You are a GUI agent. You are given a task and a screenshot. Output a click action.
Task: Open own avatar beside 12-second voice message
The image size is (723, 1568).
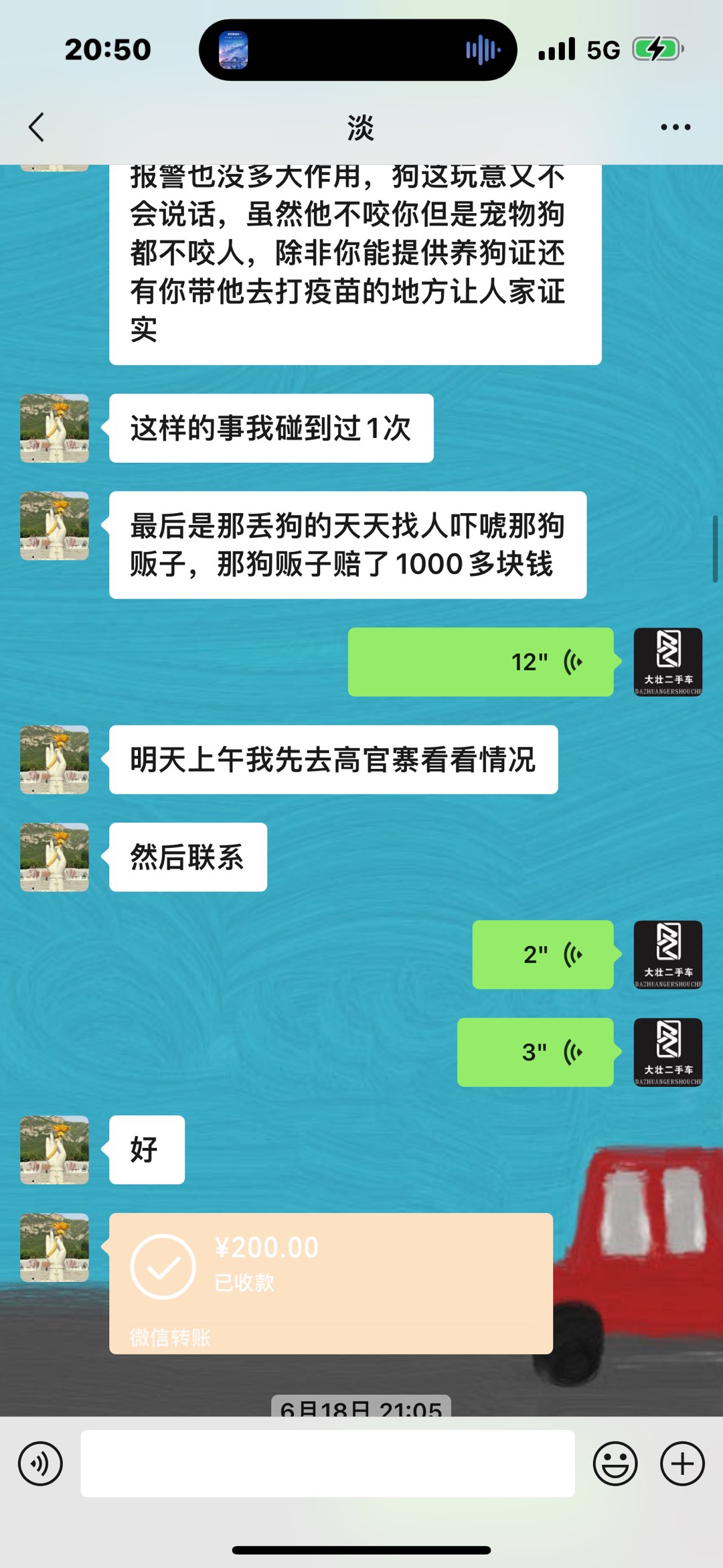[668, 662]
